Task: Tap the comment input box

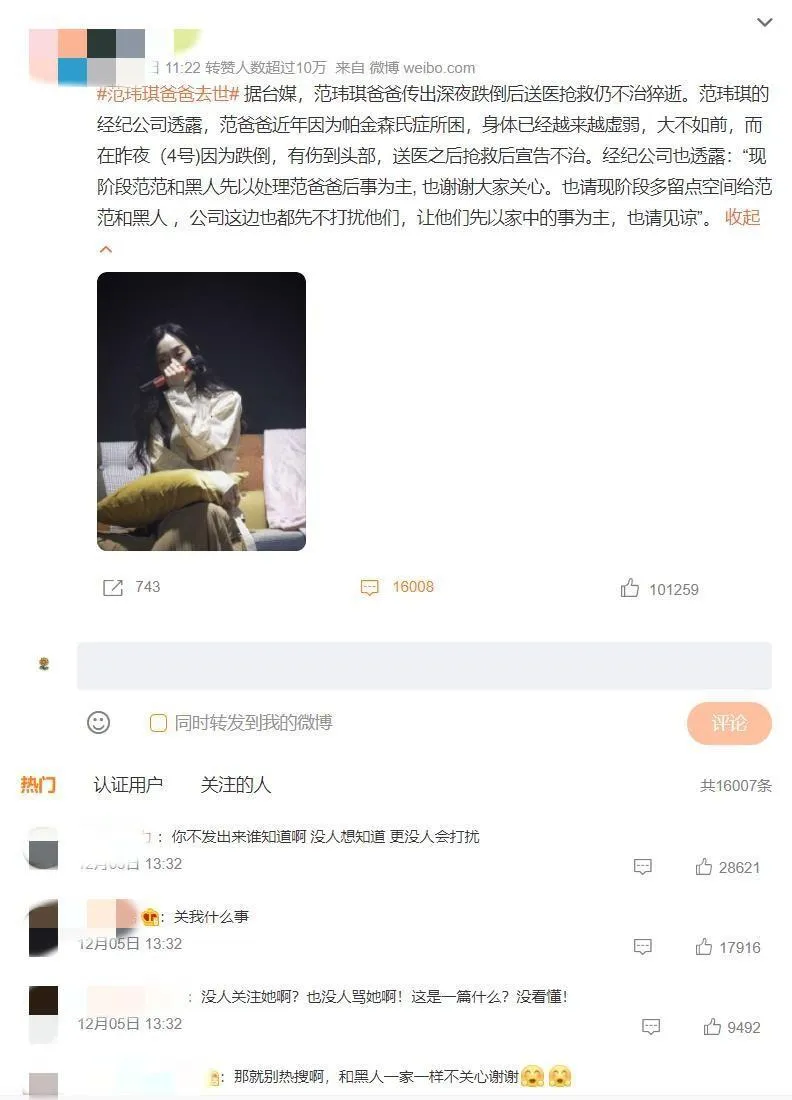Action: [x=424, y=665]
